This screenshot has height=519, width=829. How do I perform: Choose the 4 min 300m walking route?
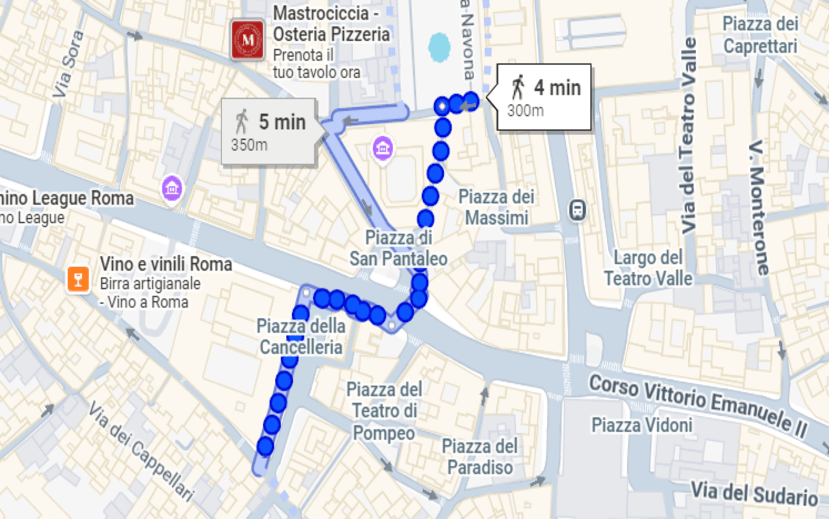(544, 96)
